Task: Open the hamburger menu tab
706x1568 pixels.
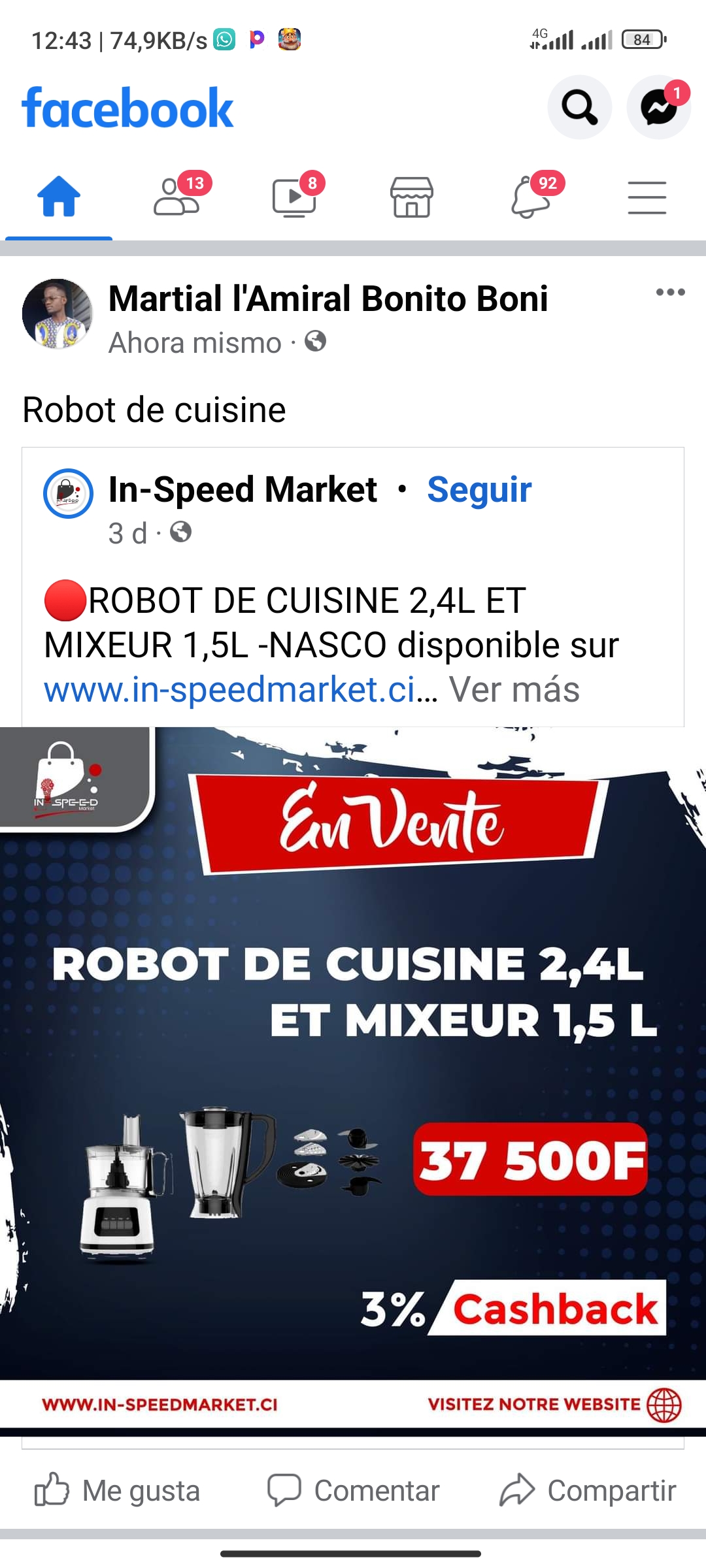Action: (x=647, y=197)
